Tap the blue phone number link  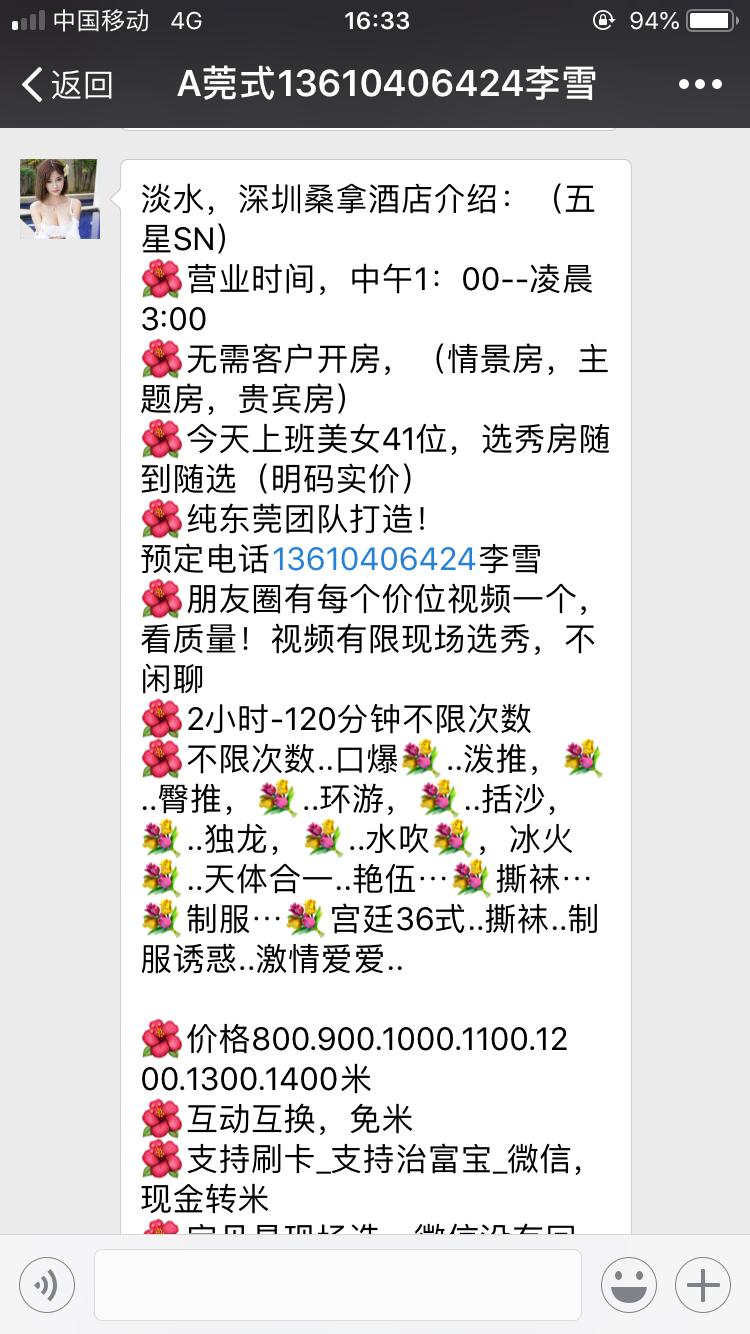pos(373,558)
